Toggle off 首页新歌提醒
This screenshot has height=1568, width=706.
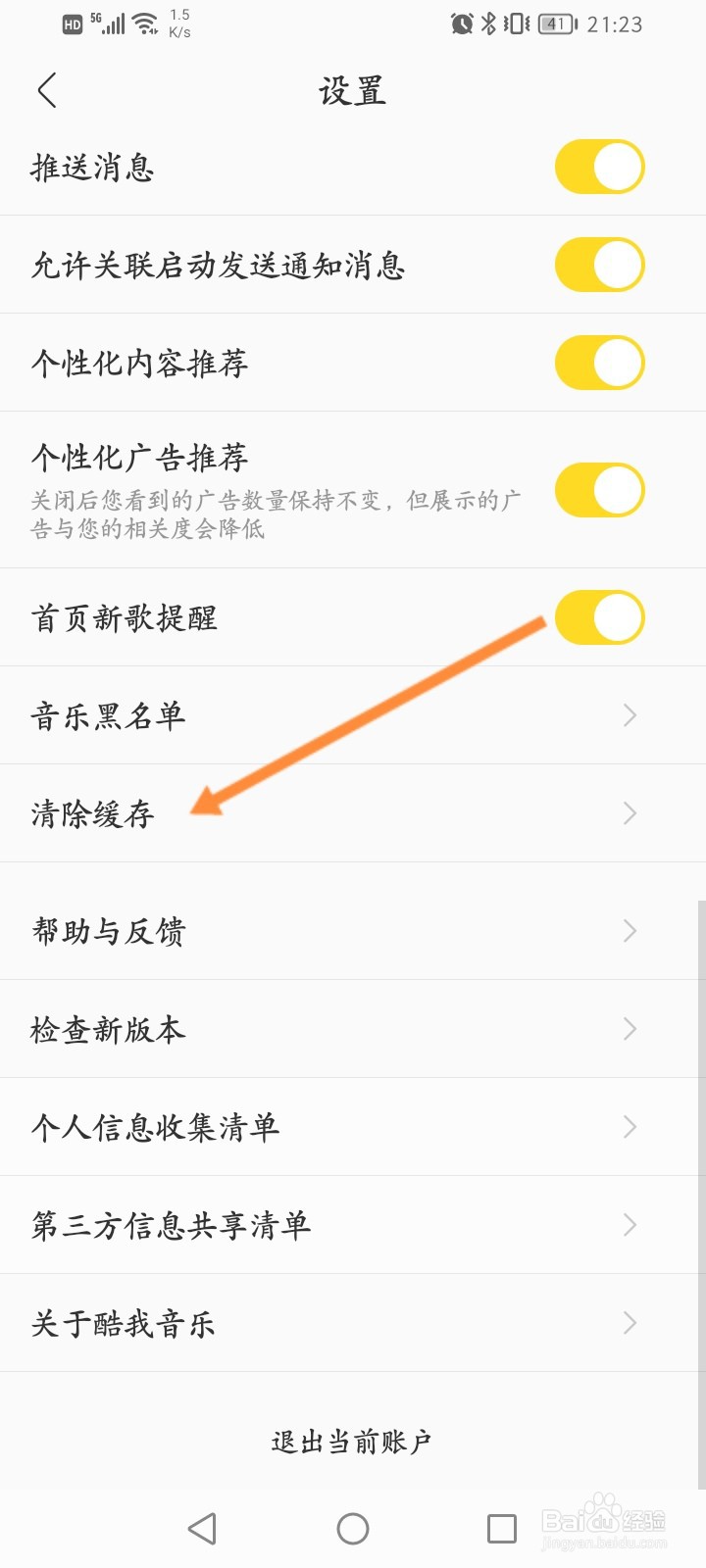(x=599, y=617)
